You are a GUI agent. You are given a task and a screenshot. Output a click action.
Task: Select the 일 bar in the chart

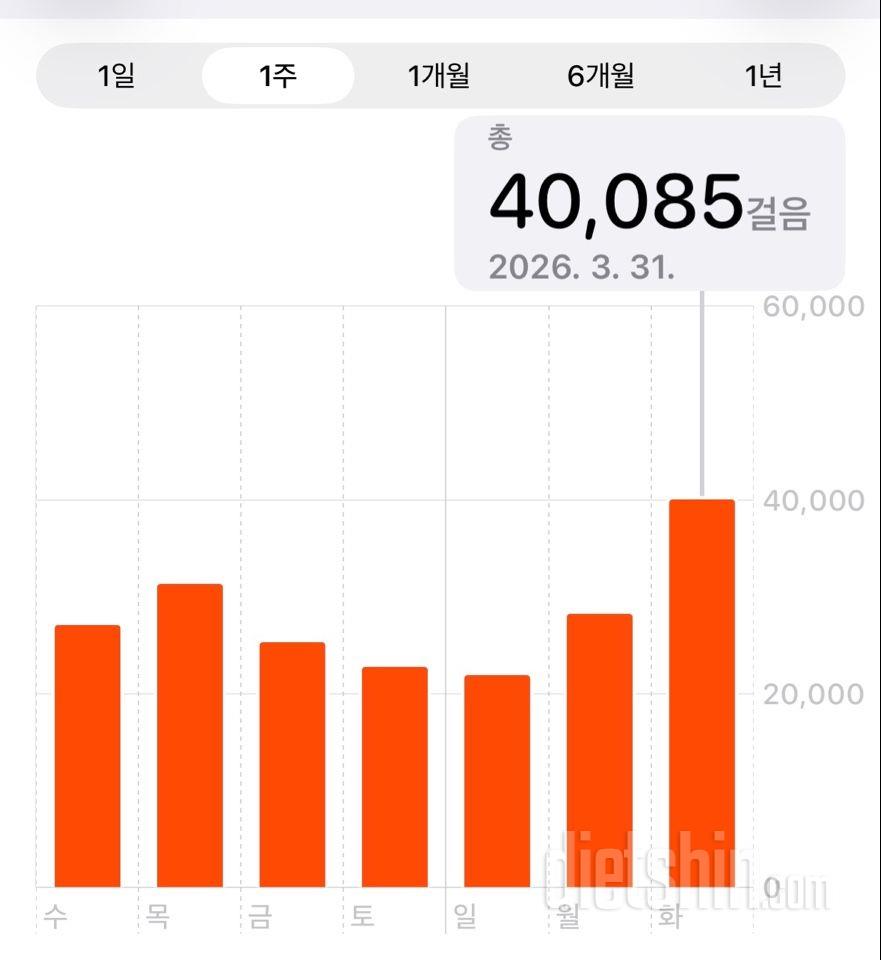tap(497, 781)
